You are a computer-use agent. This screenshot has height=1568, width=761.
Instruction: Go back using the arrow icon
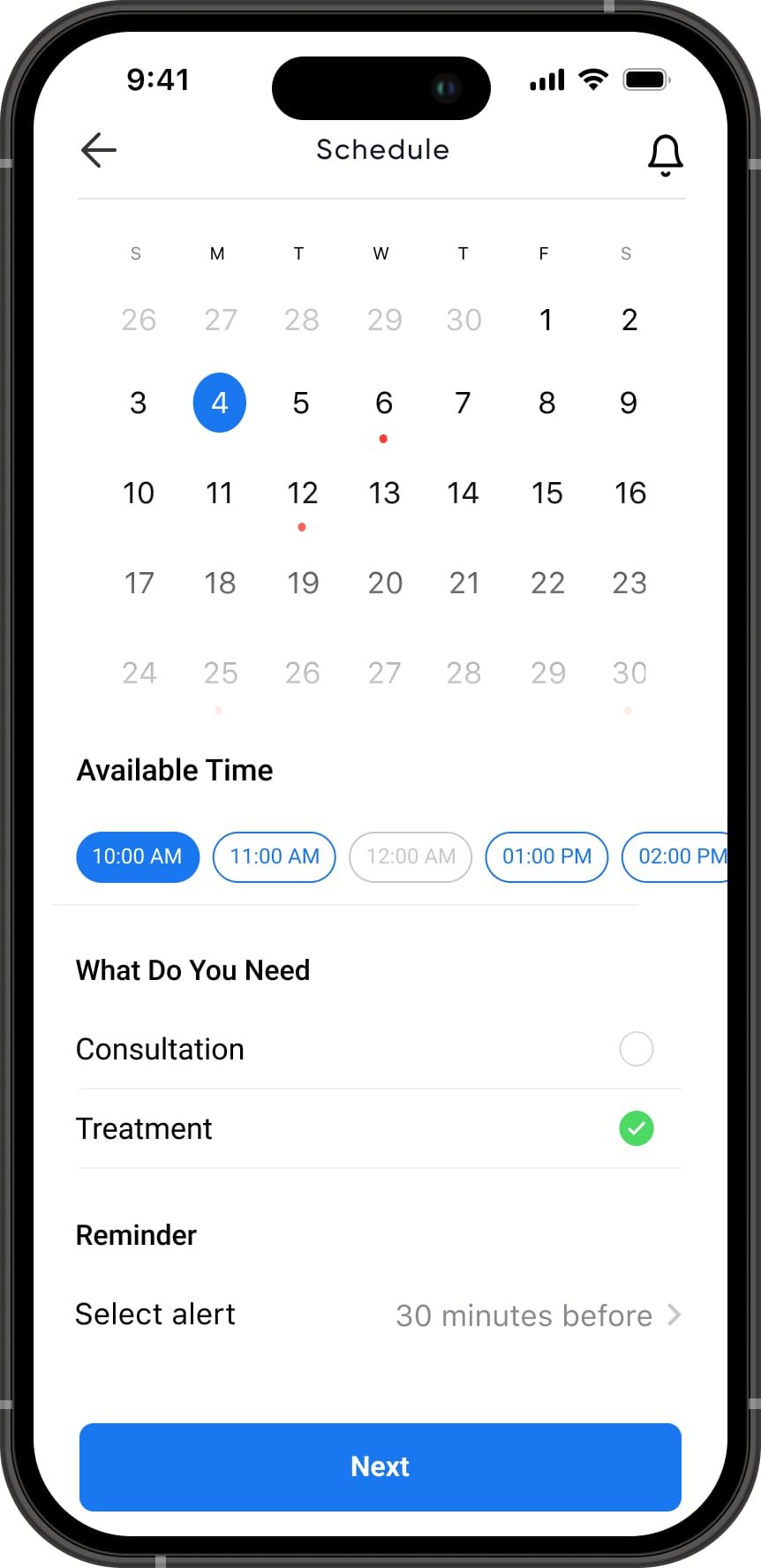pyautogui.click(x=99, y=150)
